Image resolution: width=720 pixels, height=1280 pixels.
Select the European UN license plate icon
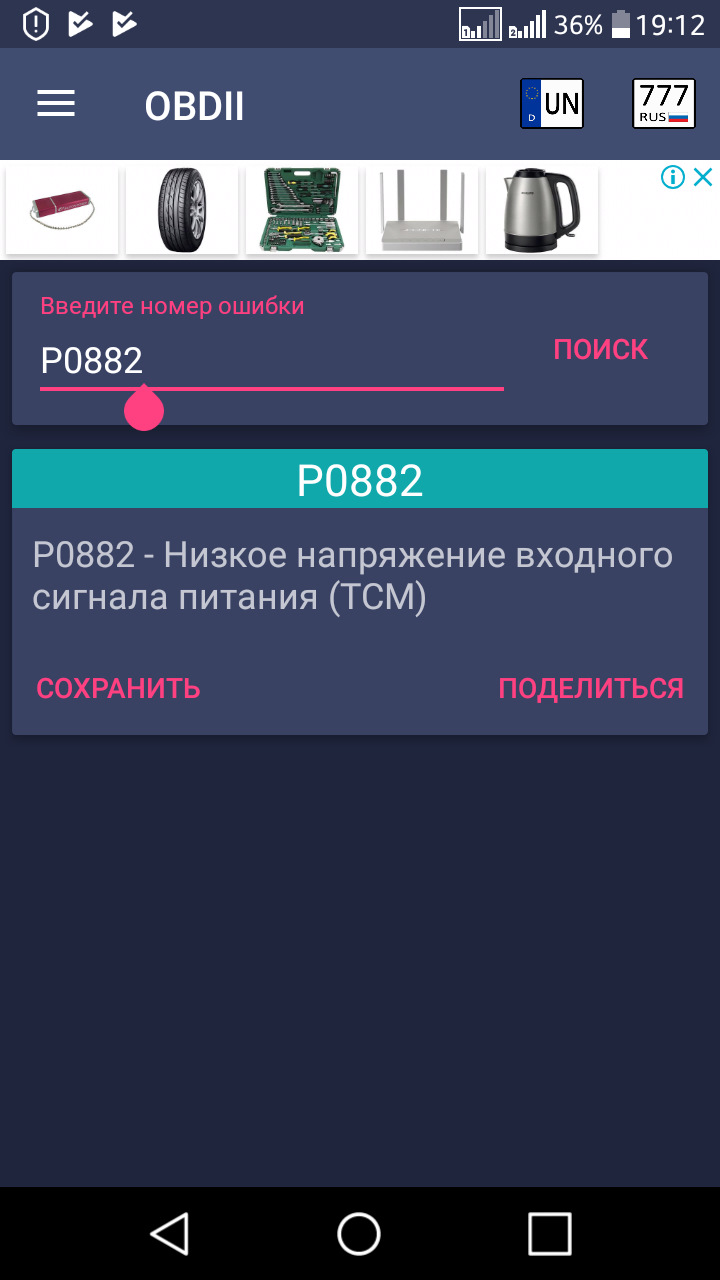click(552, 104)
